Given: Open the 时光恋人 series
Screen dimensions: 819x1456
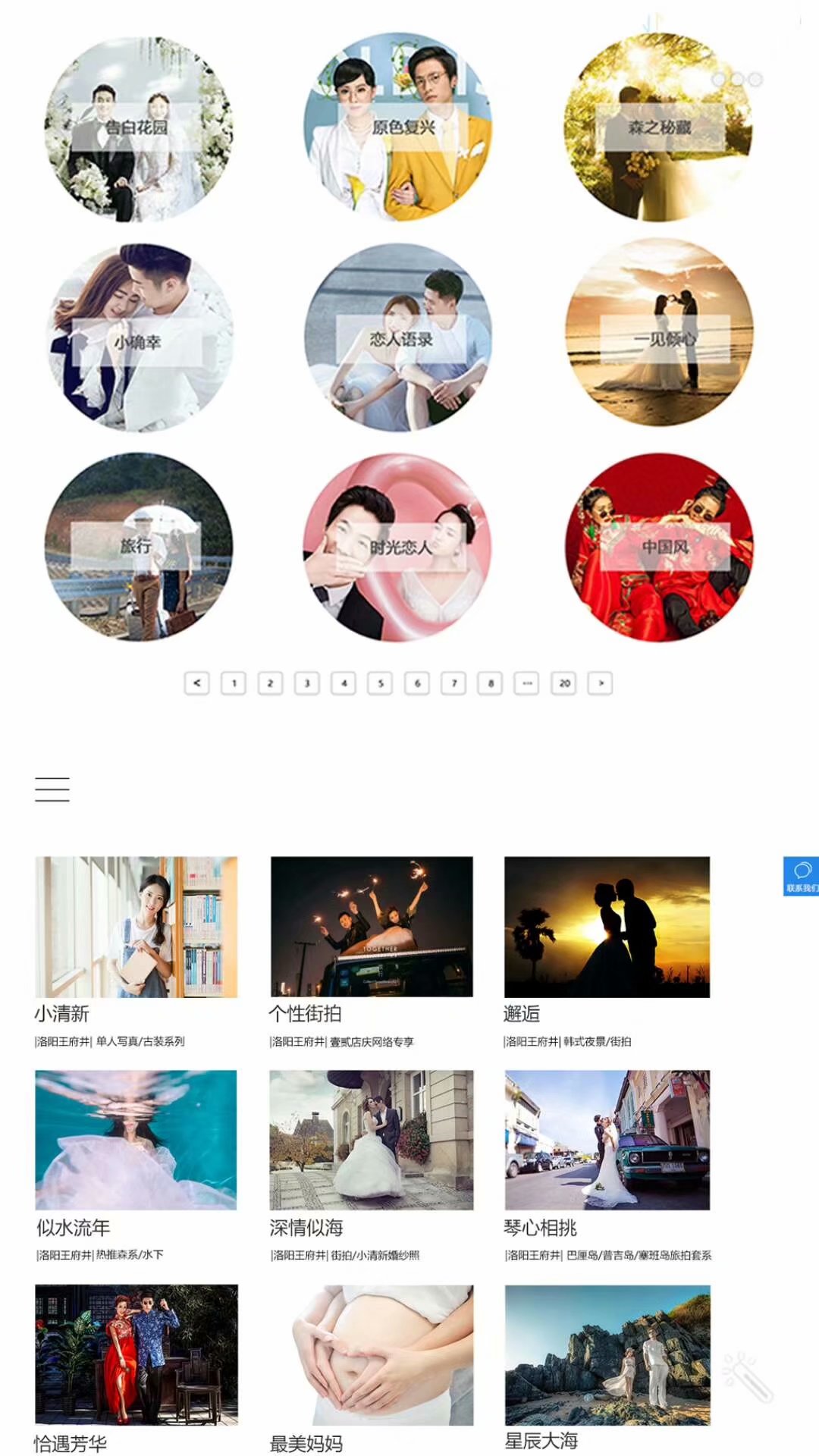Looking at the screenshot, I should 398,548.
